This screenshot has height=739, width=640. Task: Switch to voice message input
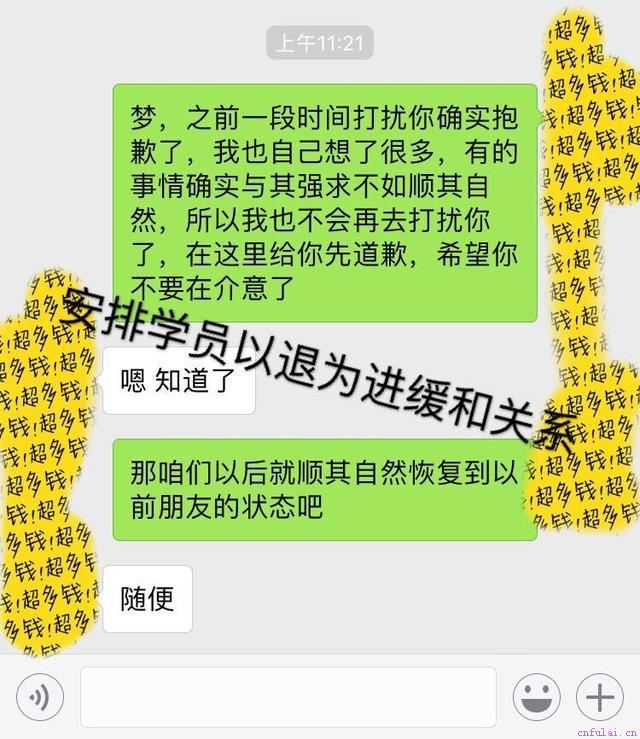tap(40, 696)
